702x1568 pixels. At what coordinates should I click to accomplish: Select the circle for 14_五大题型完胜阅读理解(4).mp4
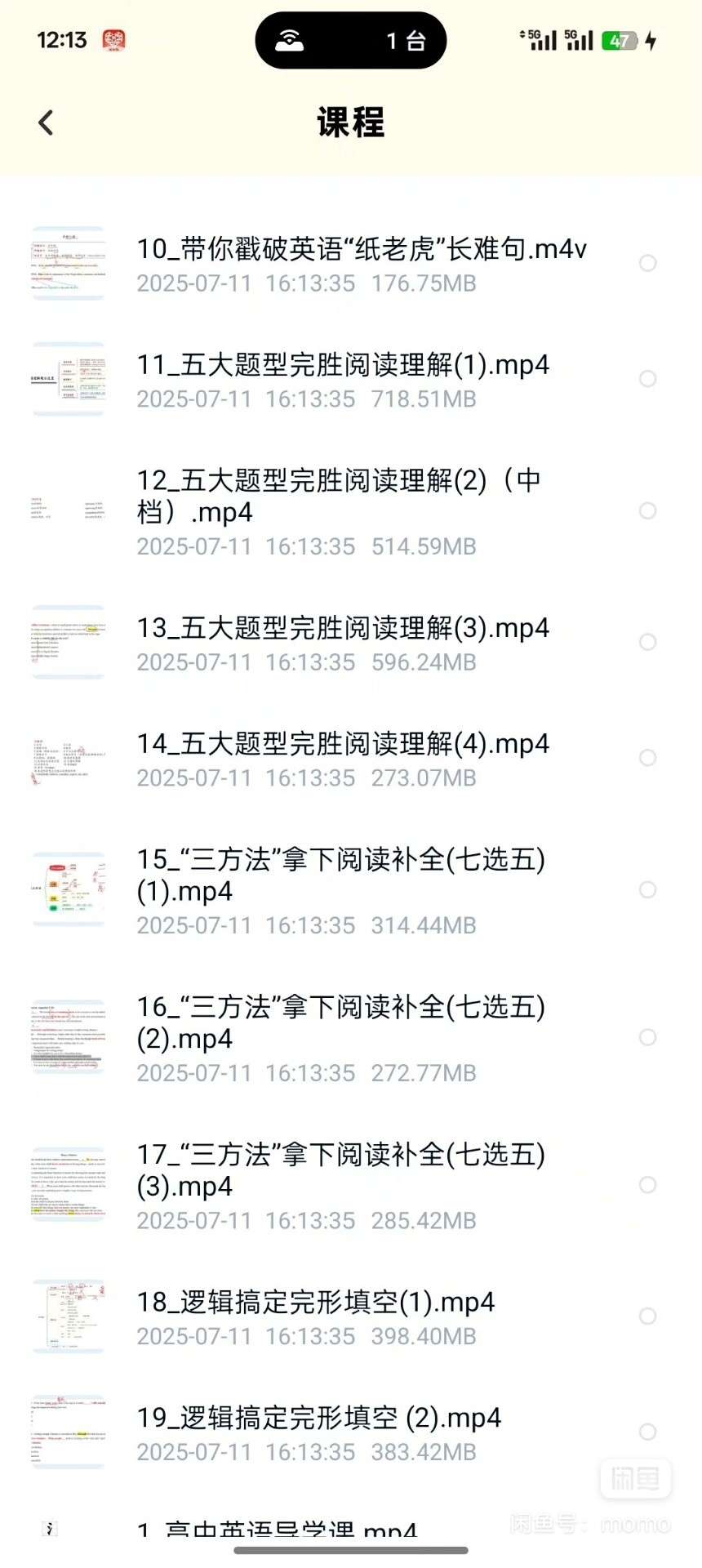648,758
